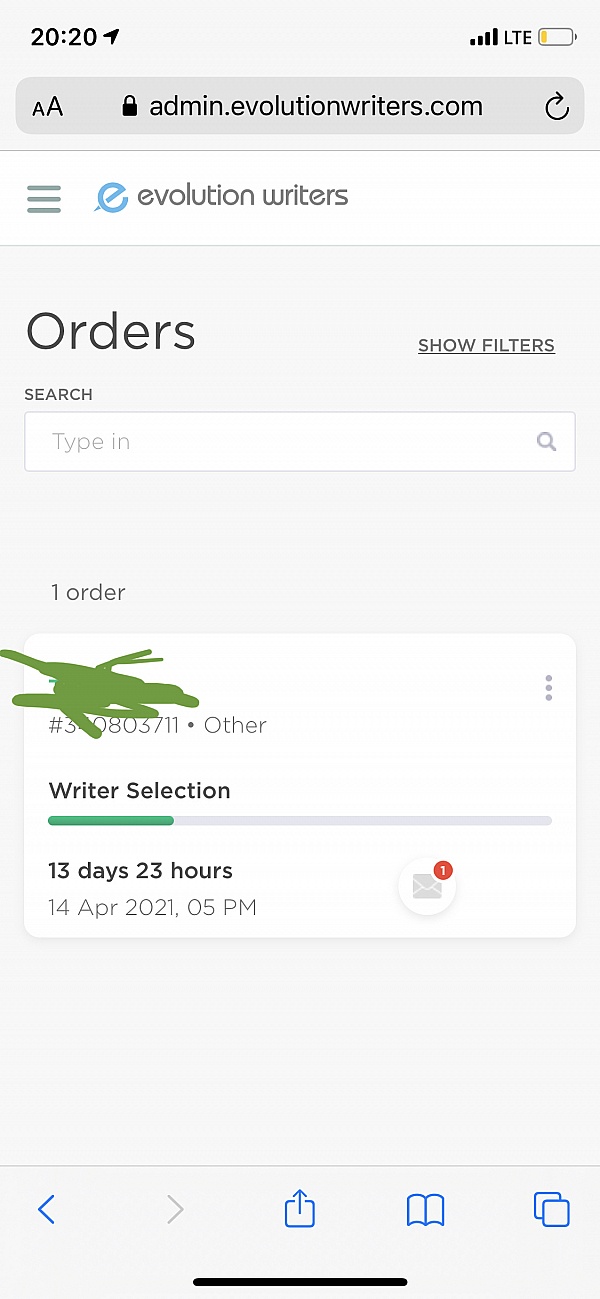This screenshot has height=1299, width=600.
Task: Open the hamburger drawer menu
Action: point(44,198)
